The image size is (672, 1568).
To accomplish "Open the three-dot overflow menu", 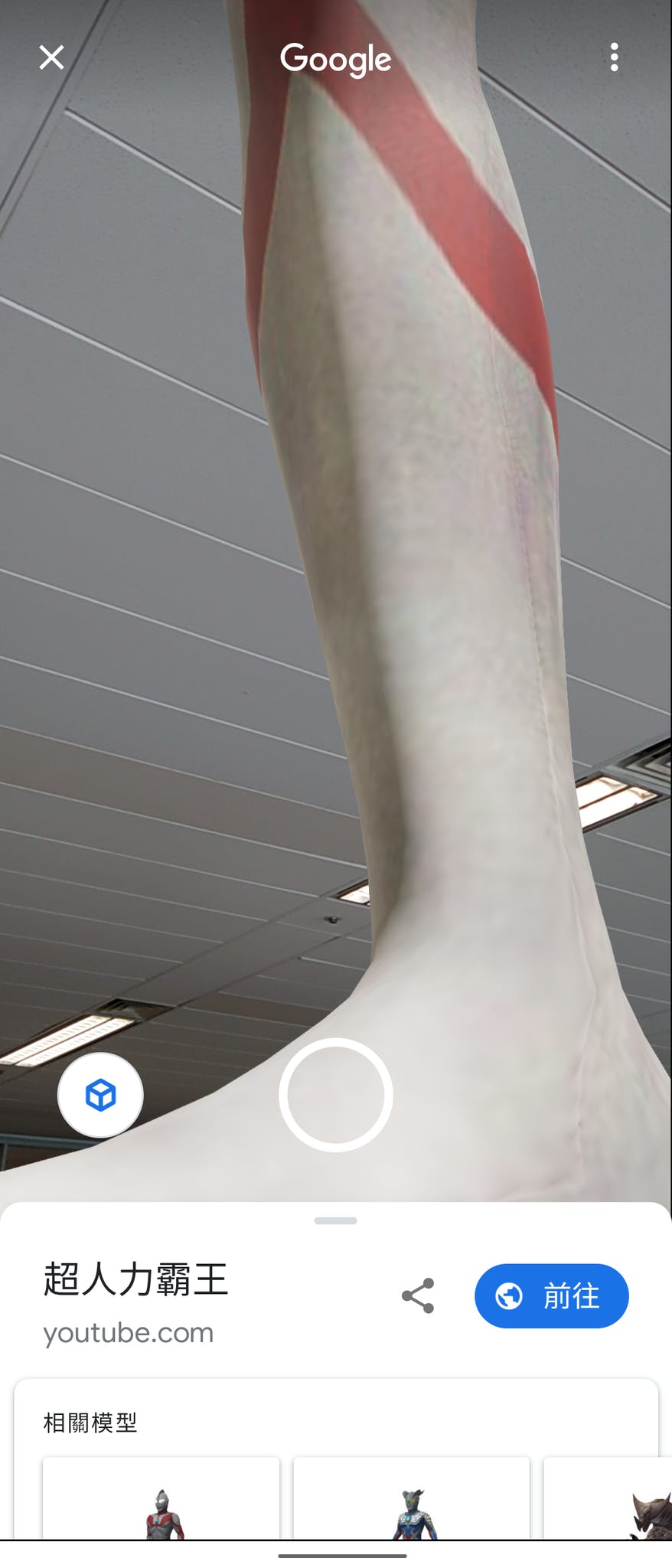I will click(614, 57).
